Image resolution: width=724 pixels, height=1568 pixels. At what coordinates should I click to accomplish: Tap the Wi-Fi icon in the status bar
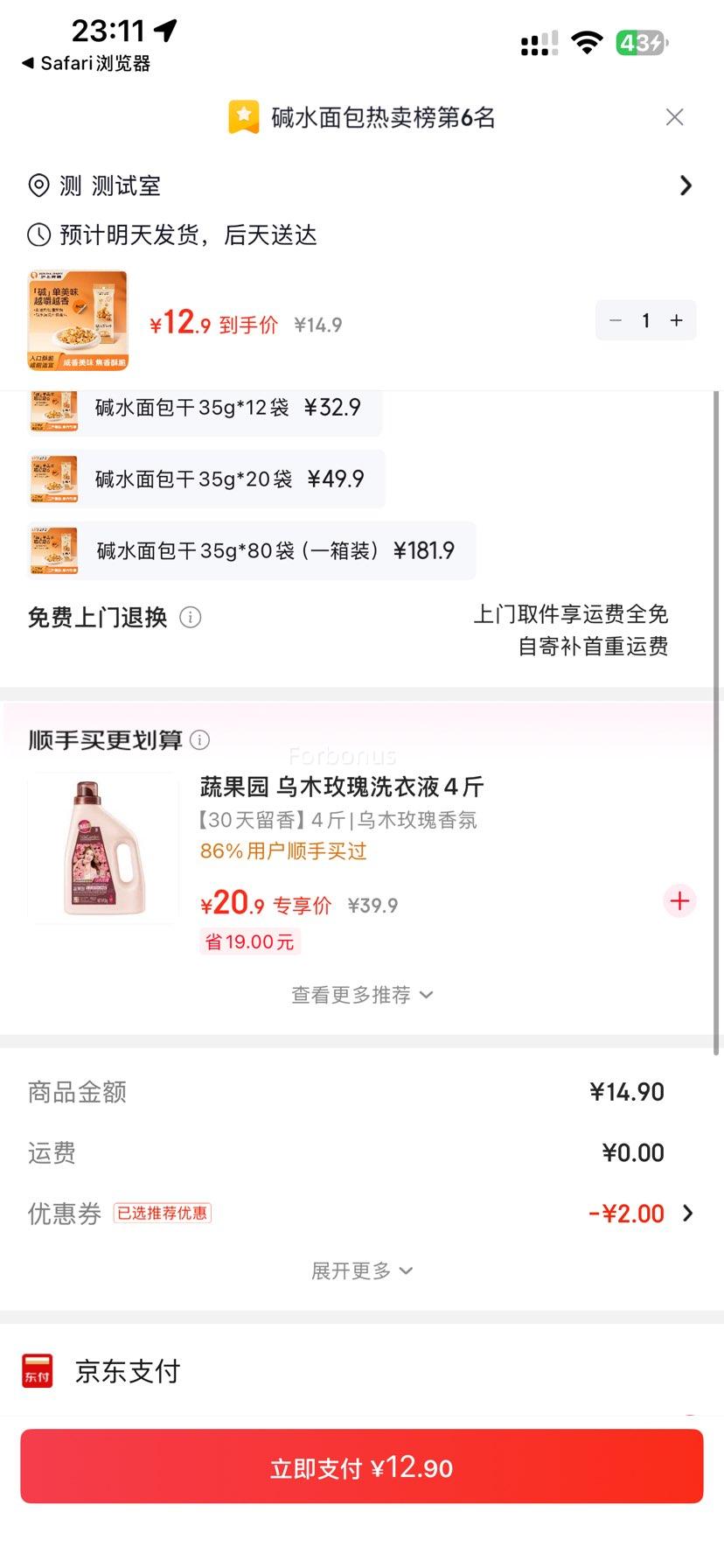click(587, 42)
